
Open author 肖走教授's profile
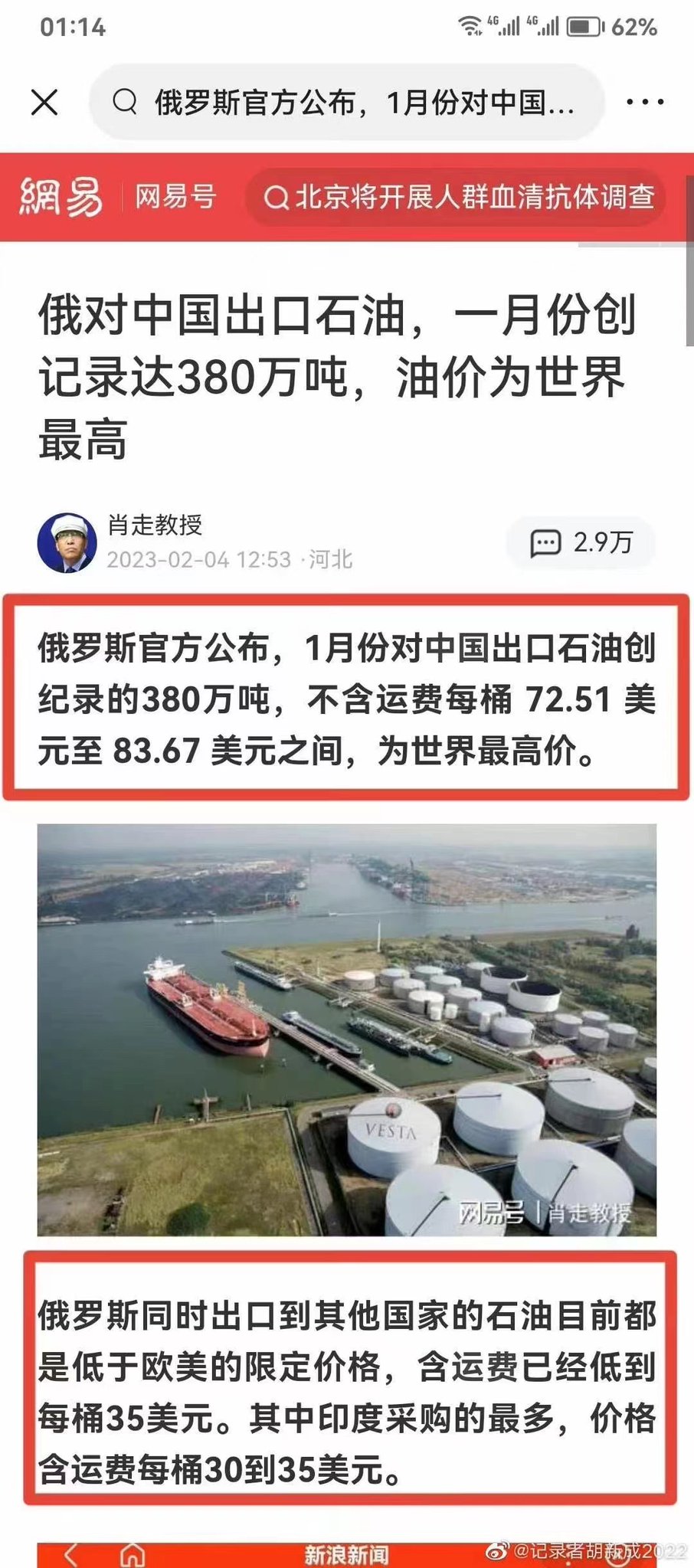pyautogui.click(x=154, y=525)
